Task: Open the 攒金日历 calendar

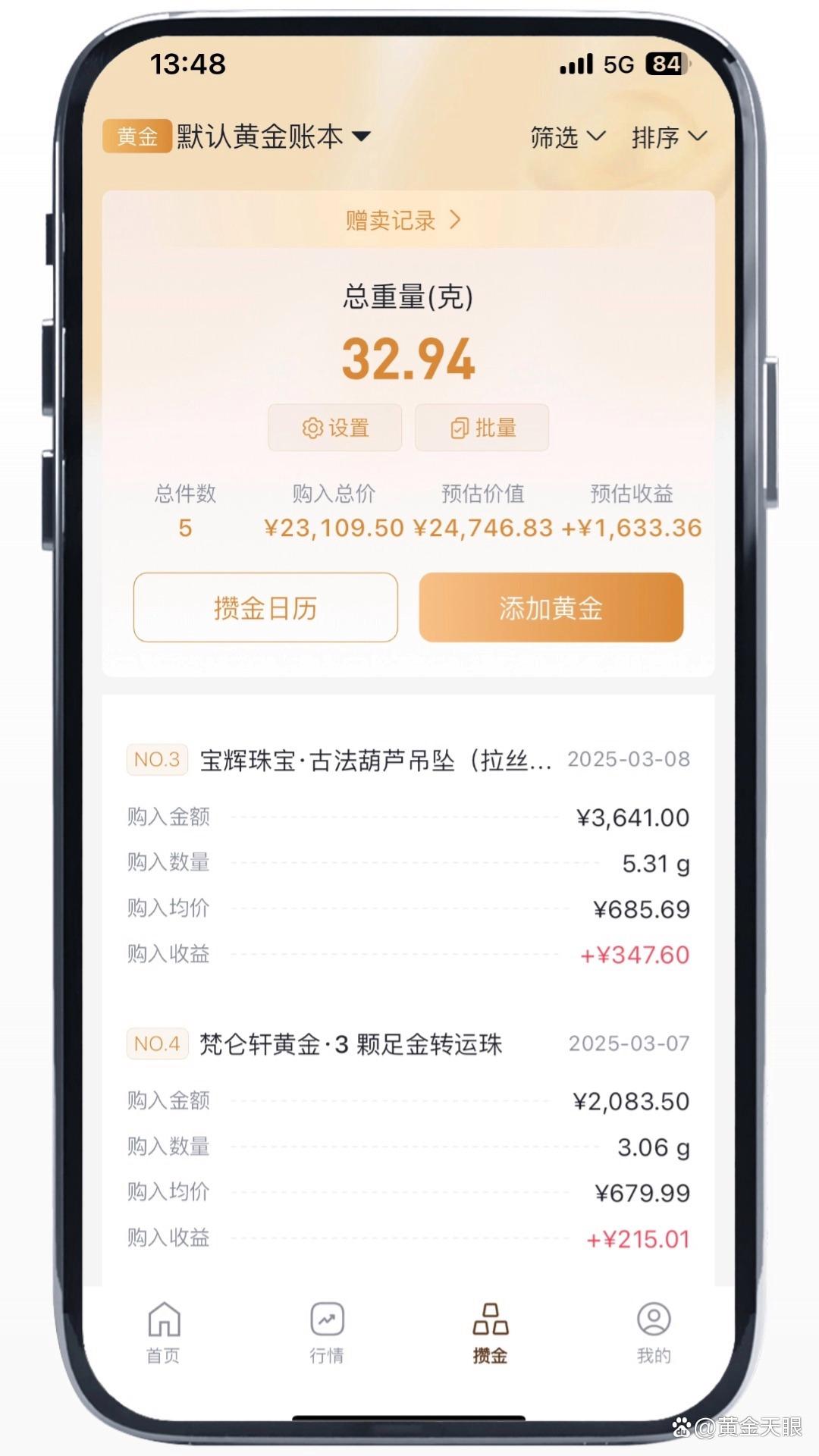Action: coord(265,607)
